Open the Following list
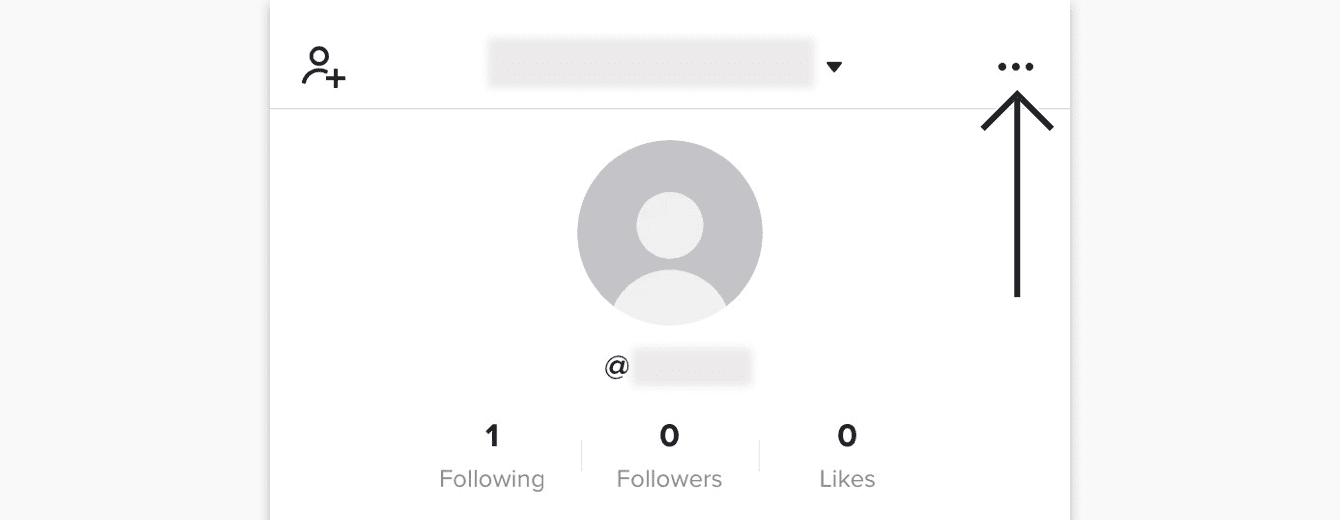Image resolution: width=1340 pixels, height=520 pixels. point(491,456)
